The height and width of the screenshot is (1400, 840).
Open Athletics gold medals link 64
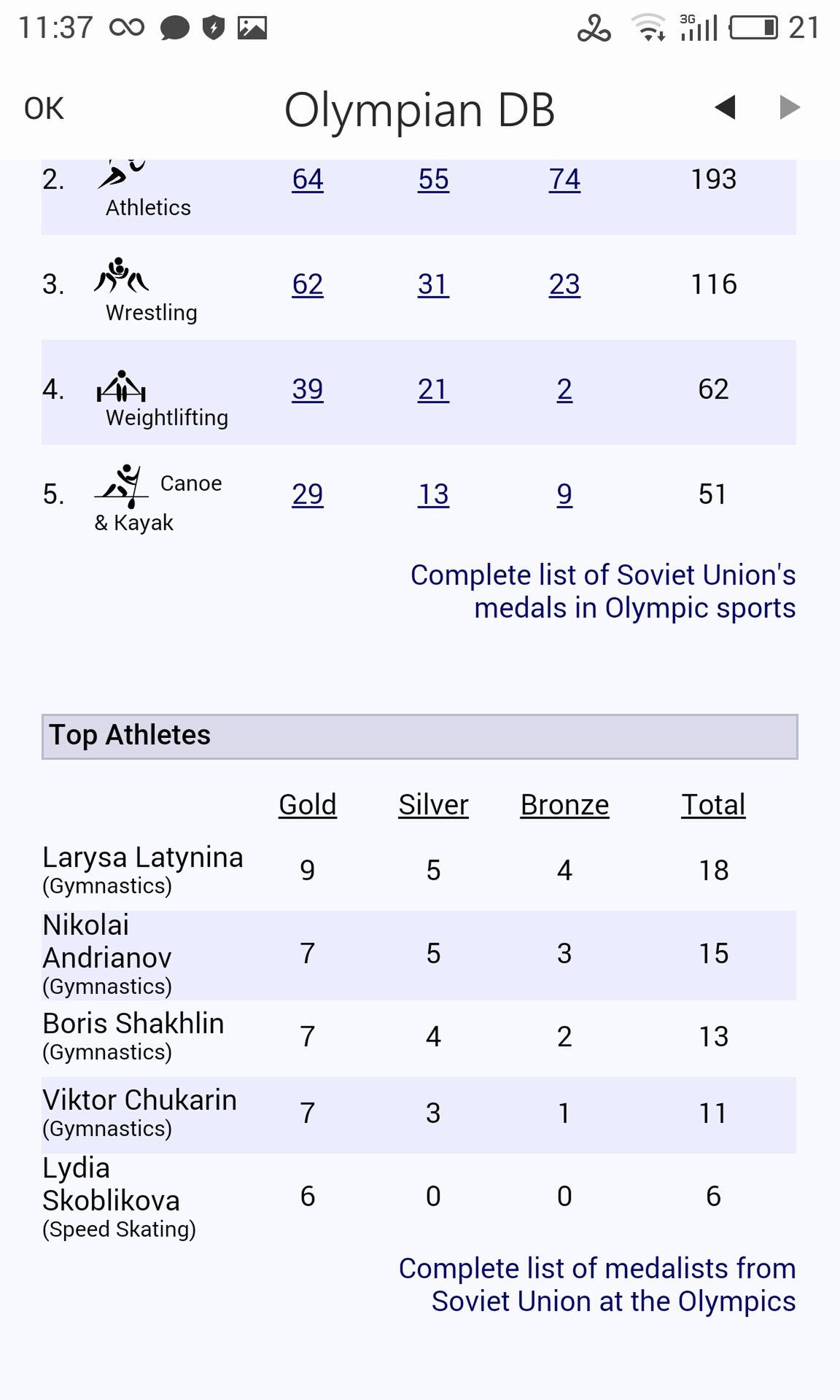pyautogui.click(x=308, y=179)
